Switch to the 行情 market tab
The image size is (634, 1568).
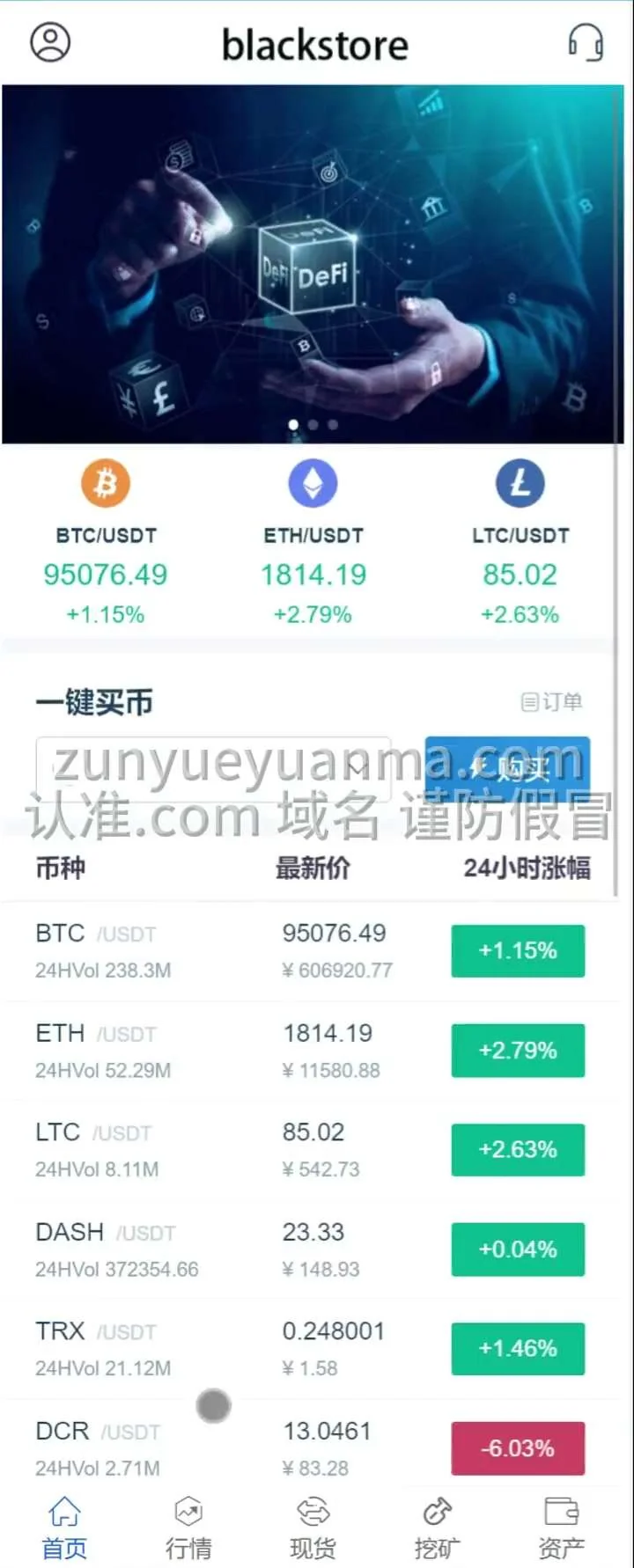pyautogui.click(x=188, y=1528)
